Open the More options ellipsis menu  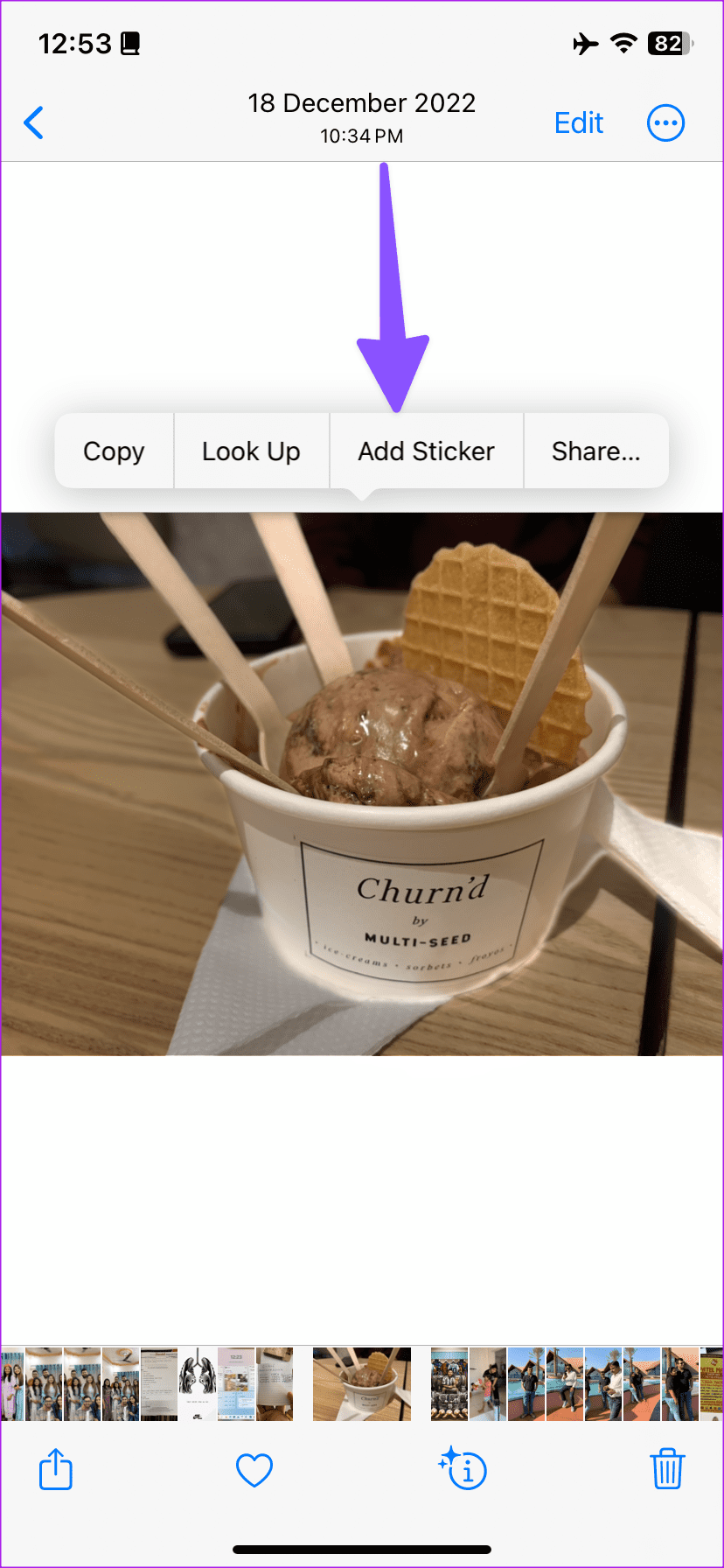[x=665, y=122]
